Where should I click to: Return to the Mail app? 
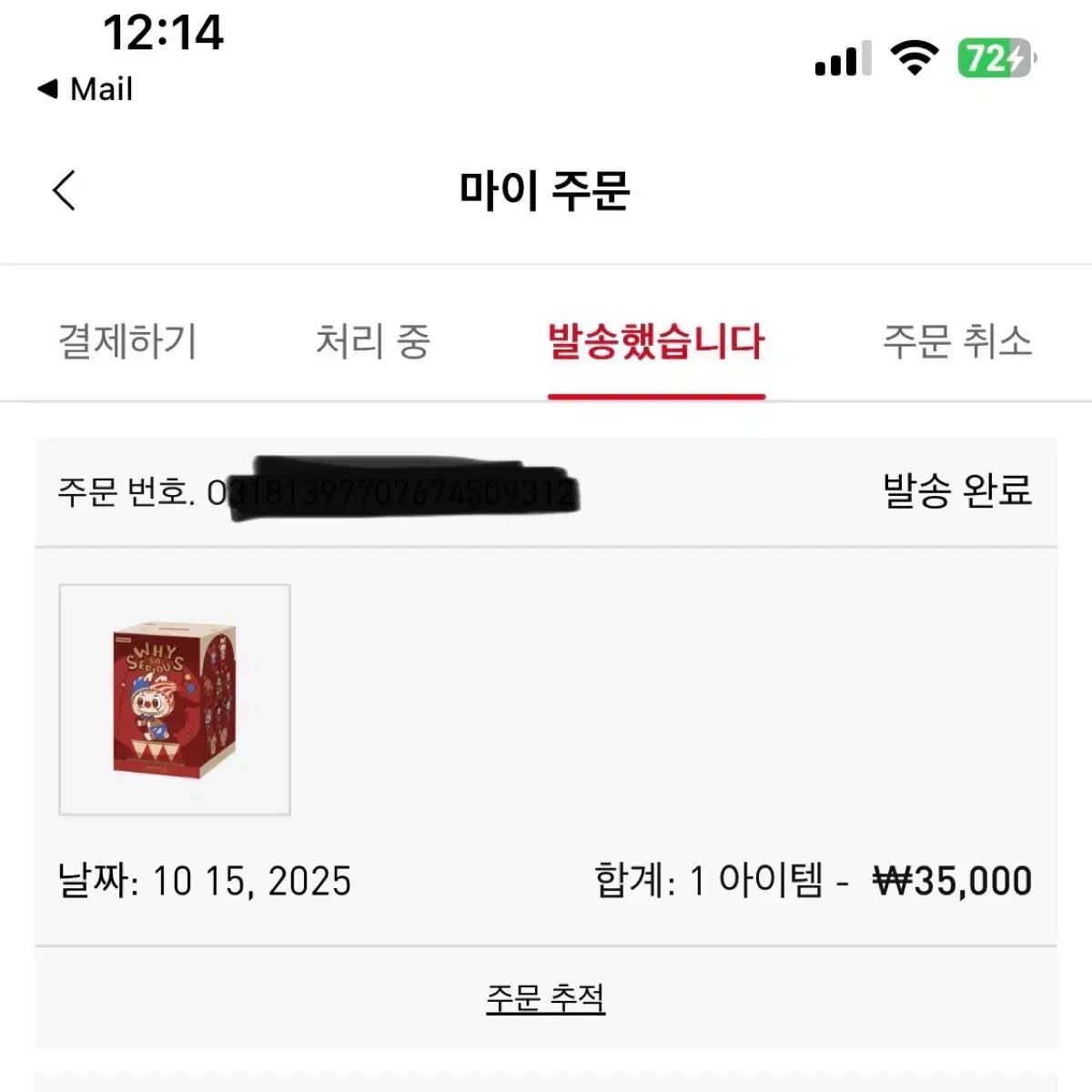(86, 89)
